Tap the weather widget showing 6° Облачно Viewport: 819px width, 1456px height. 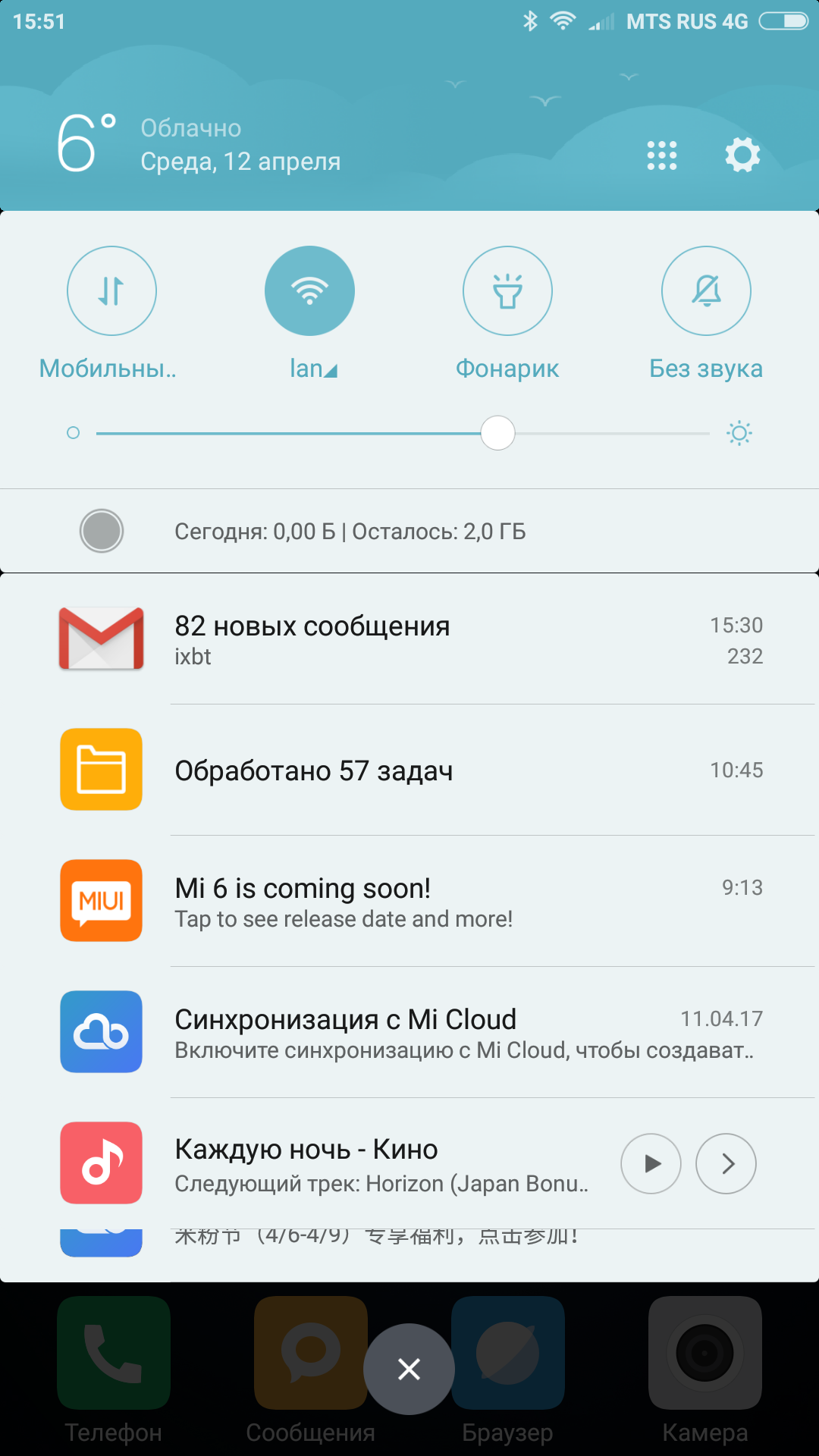(197, 144)
